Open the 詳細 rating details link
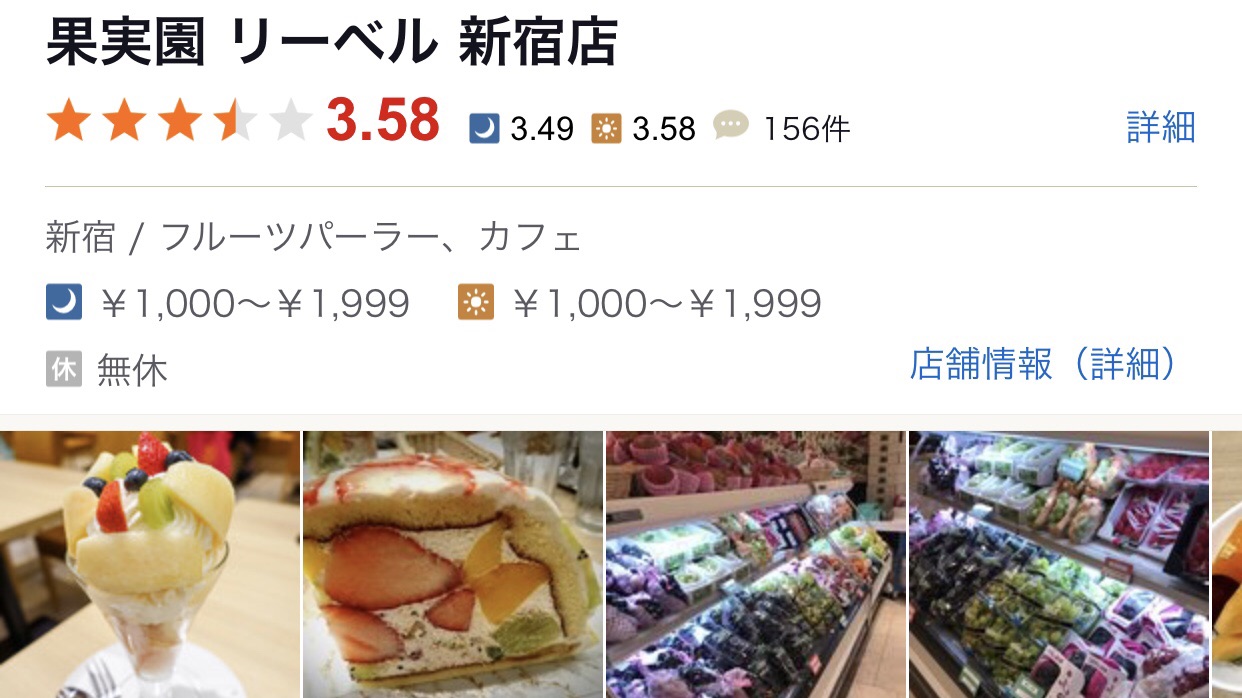Screen dimensions: 1242x698 click(x=1160, y=128)
